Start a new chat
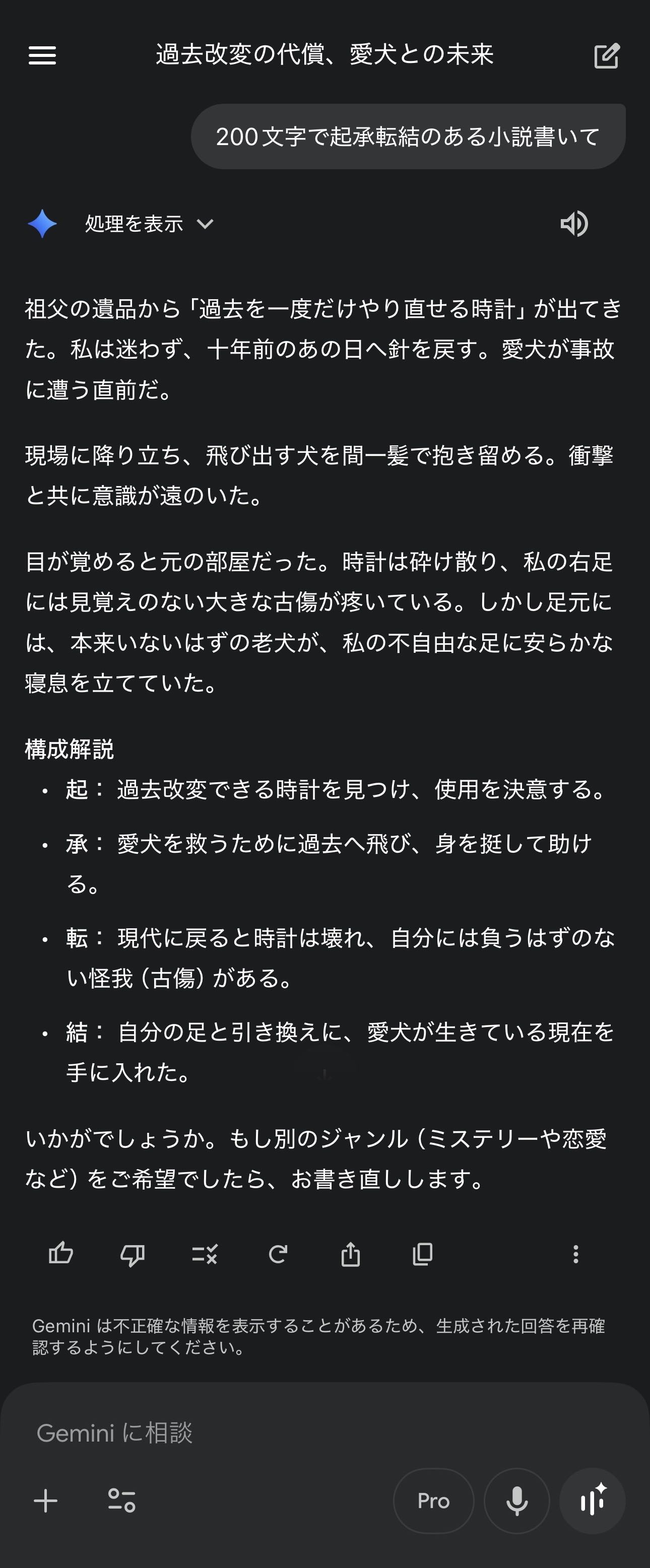The height and width of the screenshot is (1568, 650). click(x=606, y=55)
